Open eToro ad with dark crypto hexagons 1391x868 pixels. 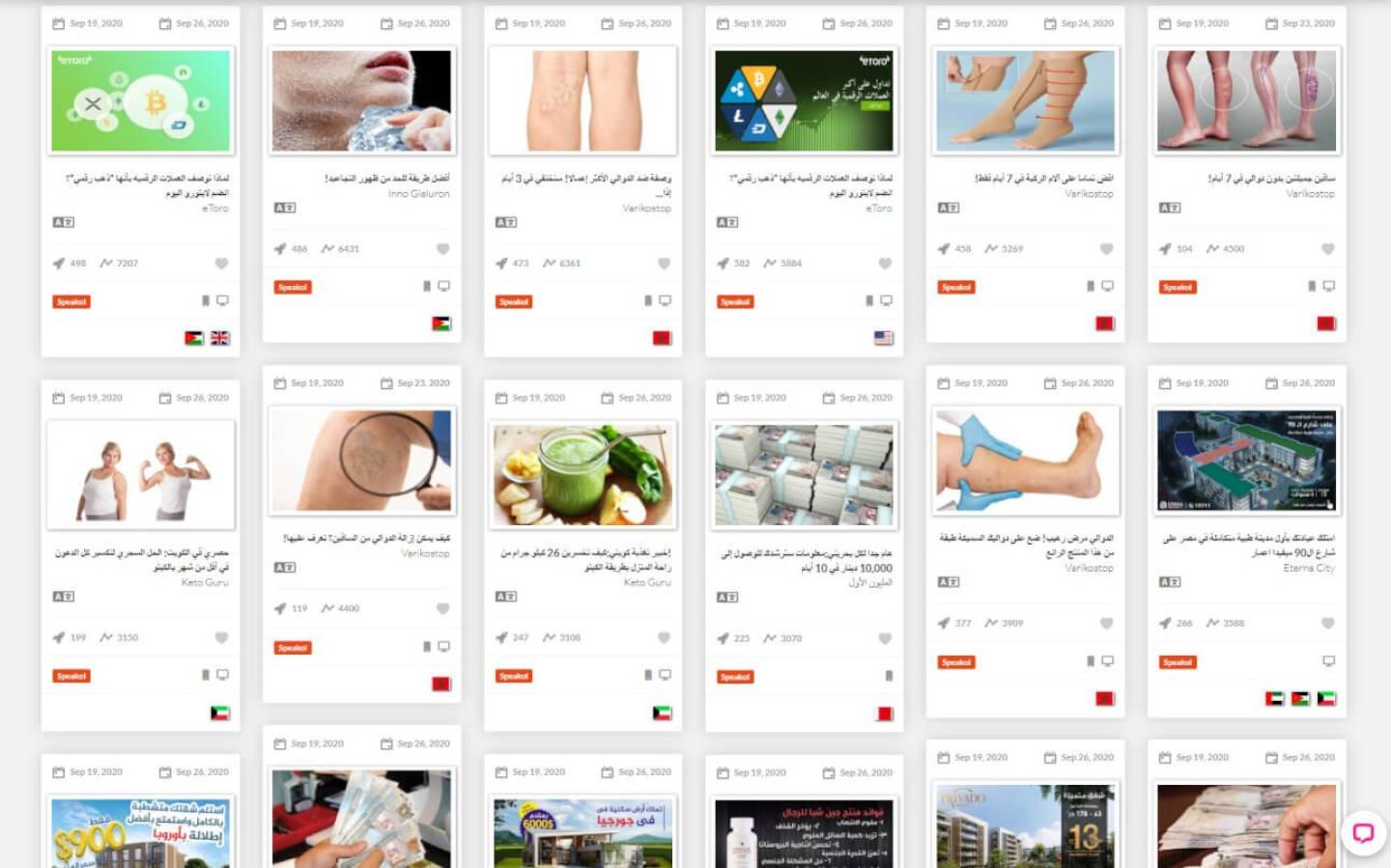[804, 101]
